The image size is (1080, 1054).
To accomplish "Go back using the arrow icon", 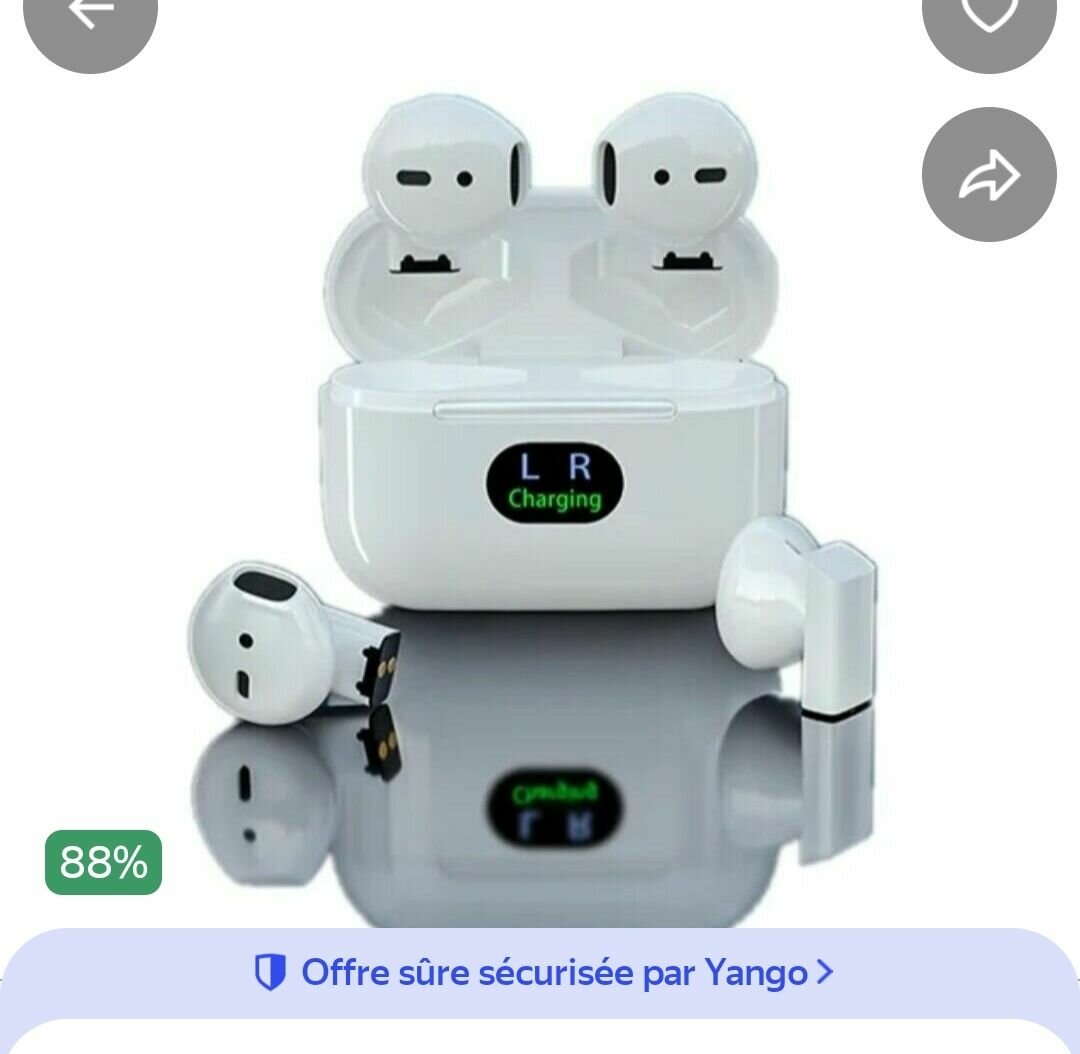I will pos(90,14).
